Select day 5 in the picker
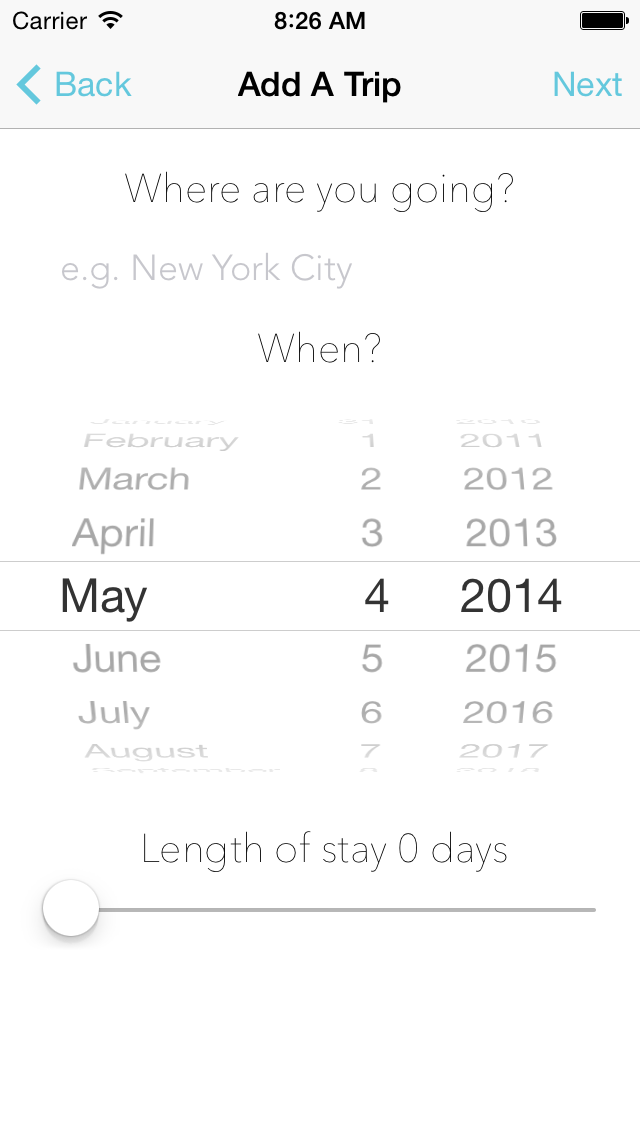 [x=371, y=659]
